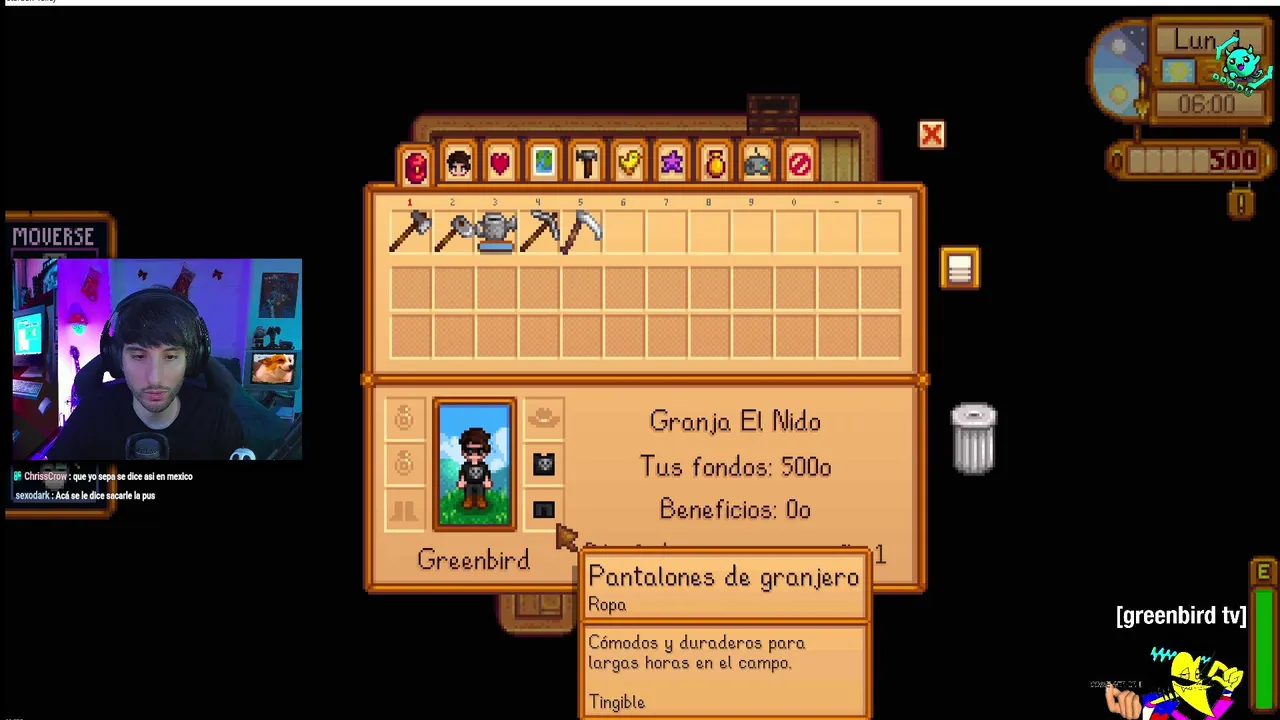
Task: Tap the empty boots slot
Action: [x=404, y=511]
